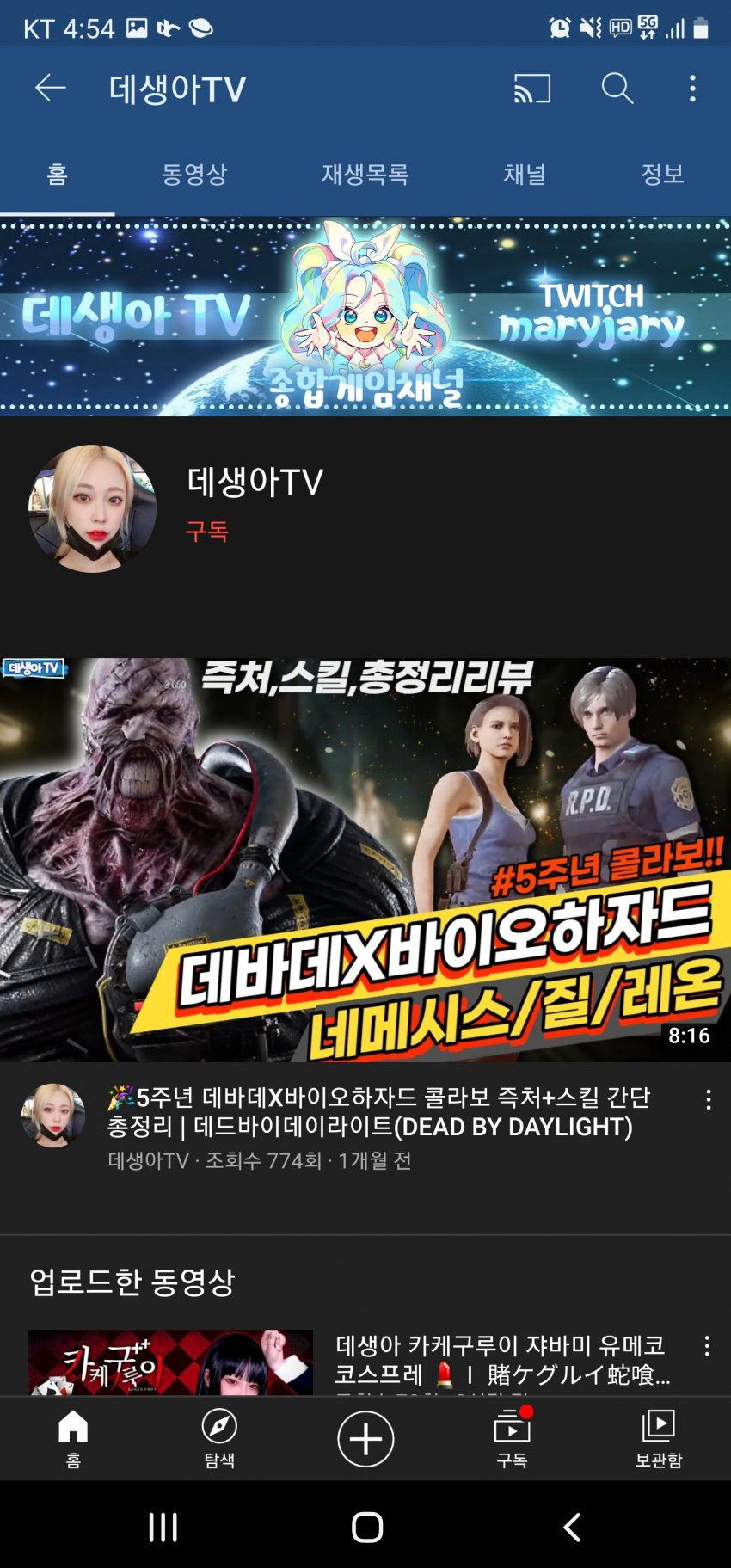Open options for the 5주년 데바데 video
The image size is (731, 1568).
point(708,1099)
